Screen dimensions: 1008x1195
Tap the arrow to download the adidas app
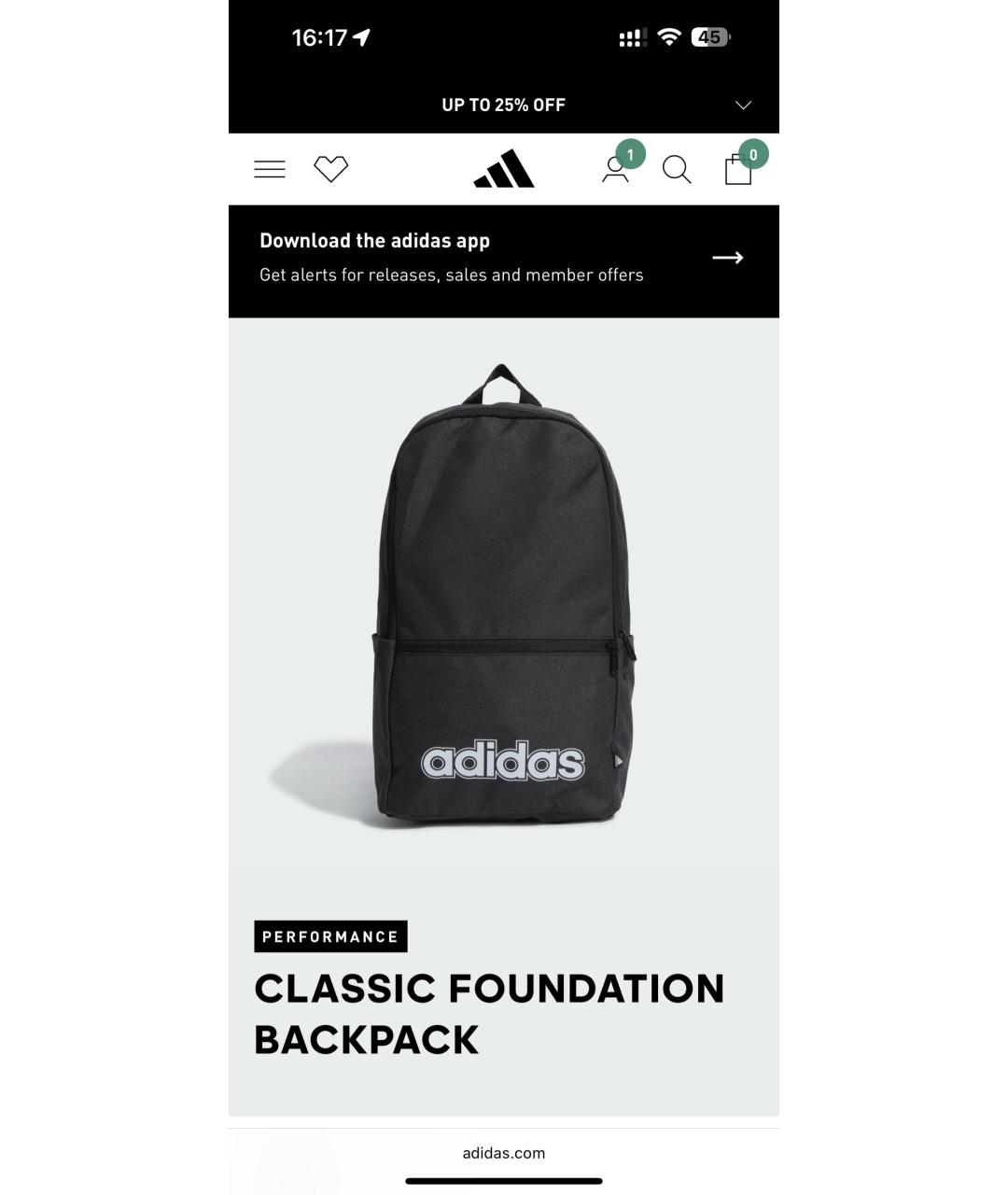(x=727, y=258)
